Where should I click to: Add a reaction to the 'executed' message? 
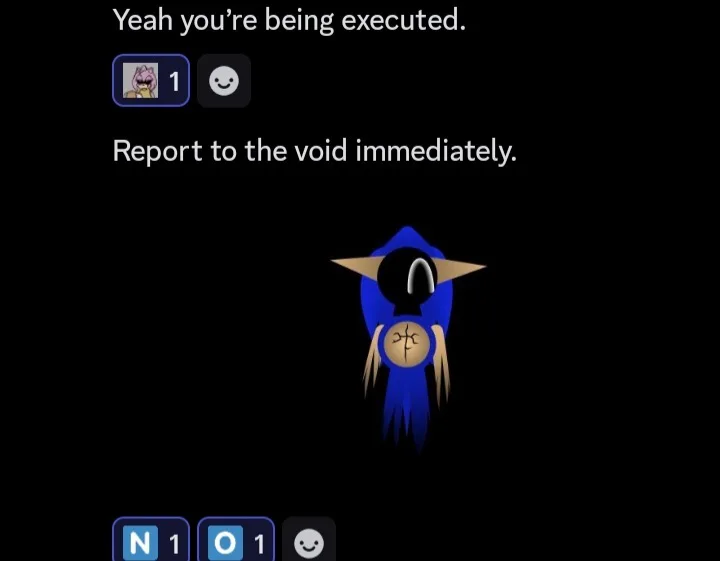[x=224, y=82]
